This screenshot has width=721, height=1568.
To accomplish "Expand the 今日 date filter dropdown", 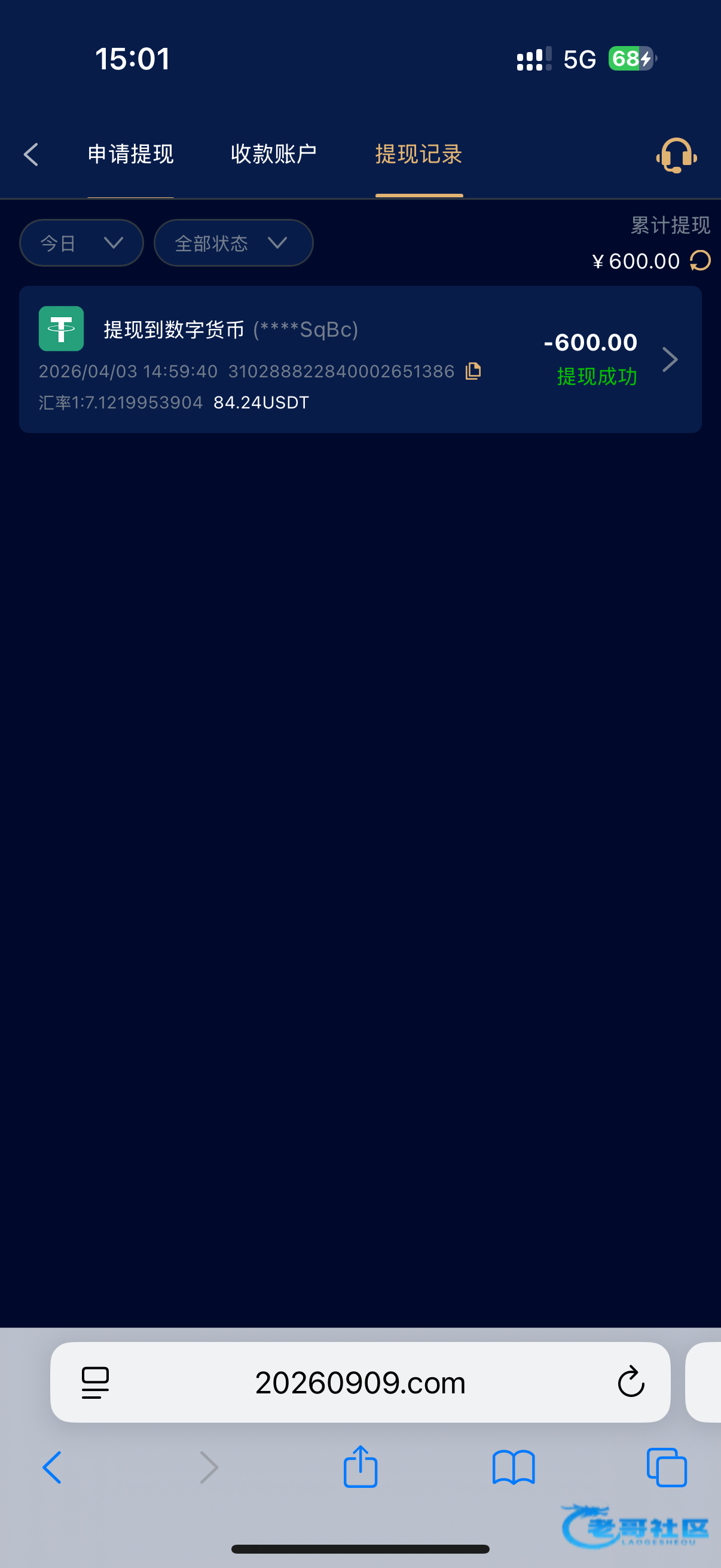I will tap(81, 243).
